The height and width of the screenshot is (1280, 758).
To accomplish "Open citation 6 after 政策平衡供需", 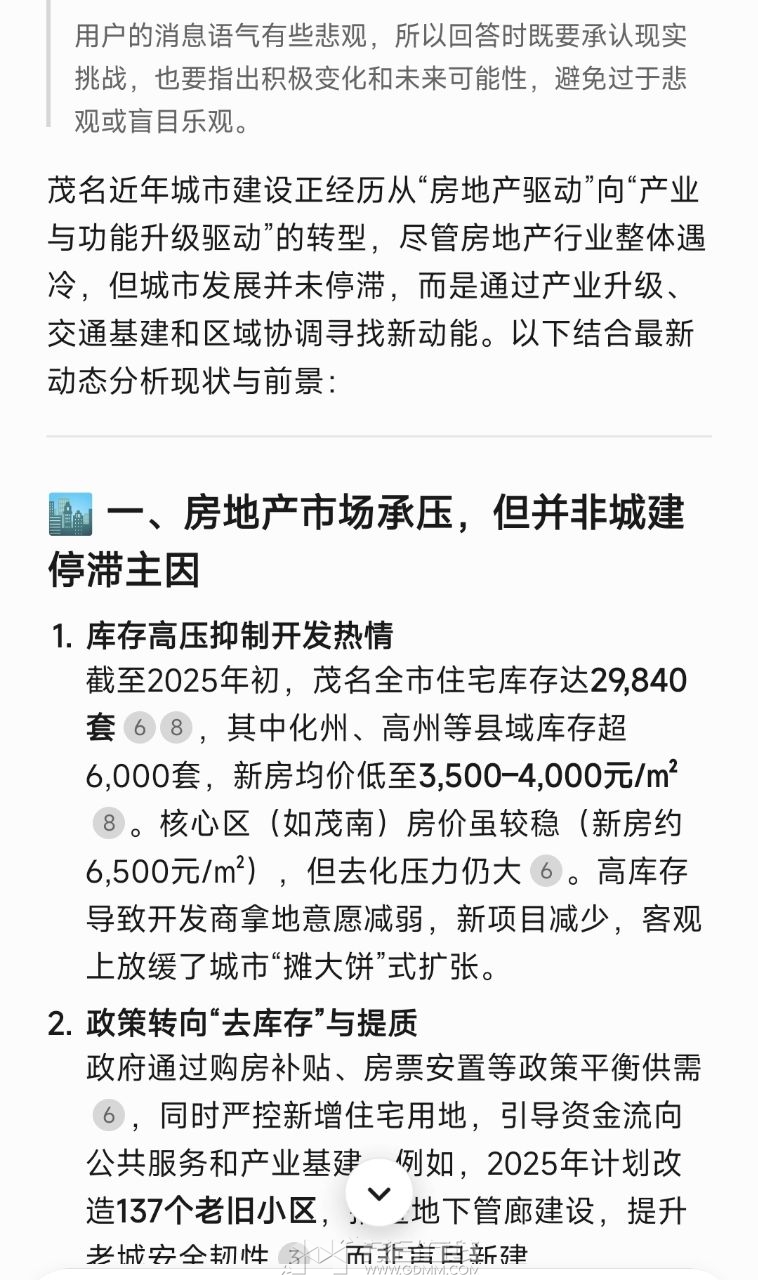I will coord(107,1114).
